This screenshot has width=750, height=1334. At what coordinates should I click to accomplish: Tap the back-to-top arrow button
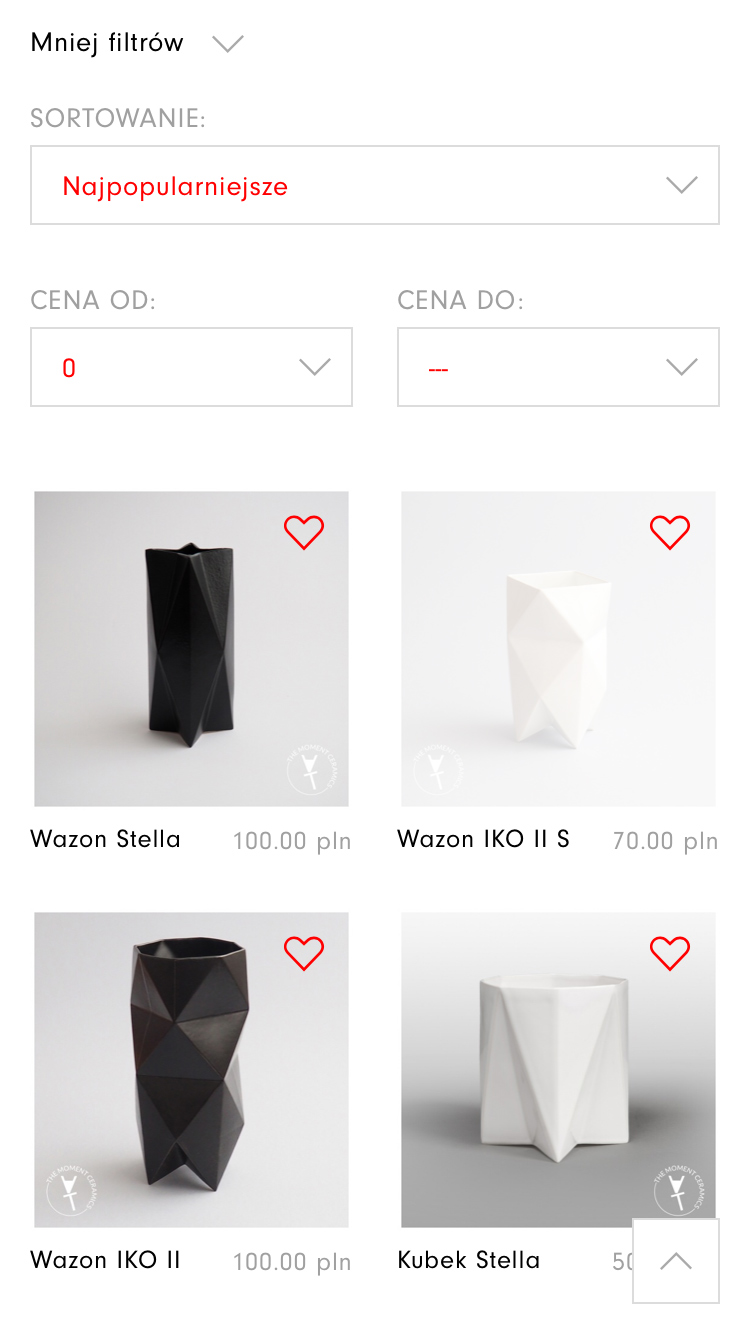pyautogui.click(x=676, y=1261)
